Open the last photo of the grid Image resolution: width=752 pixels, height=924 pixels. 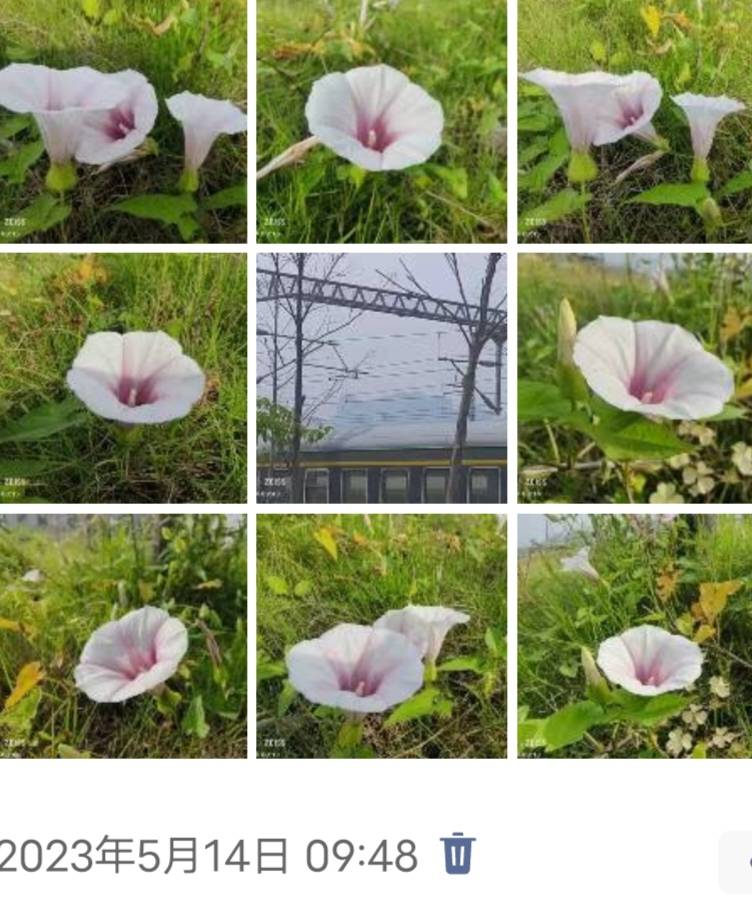[x=634, y=636]
